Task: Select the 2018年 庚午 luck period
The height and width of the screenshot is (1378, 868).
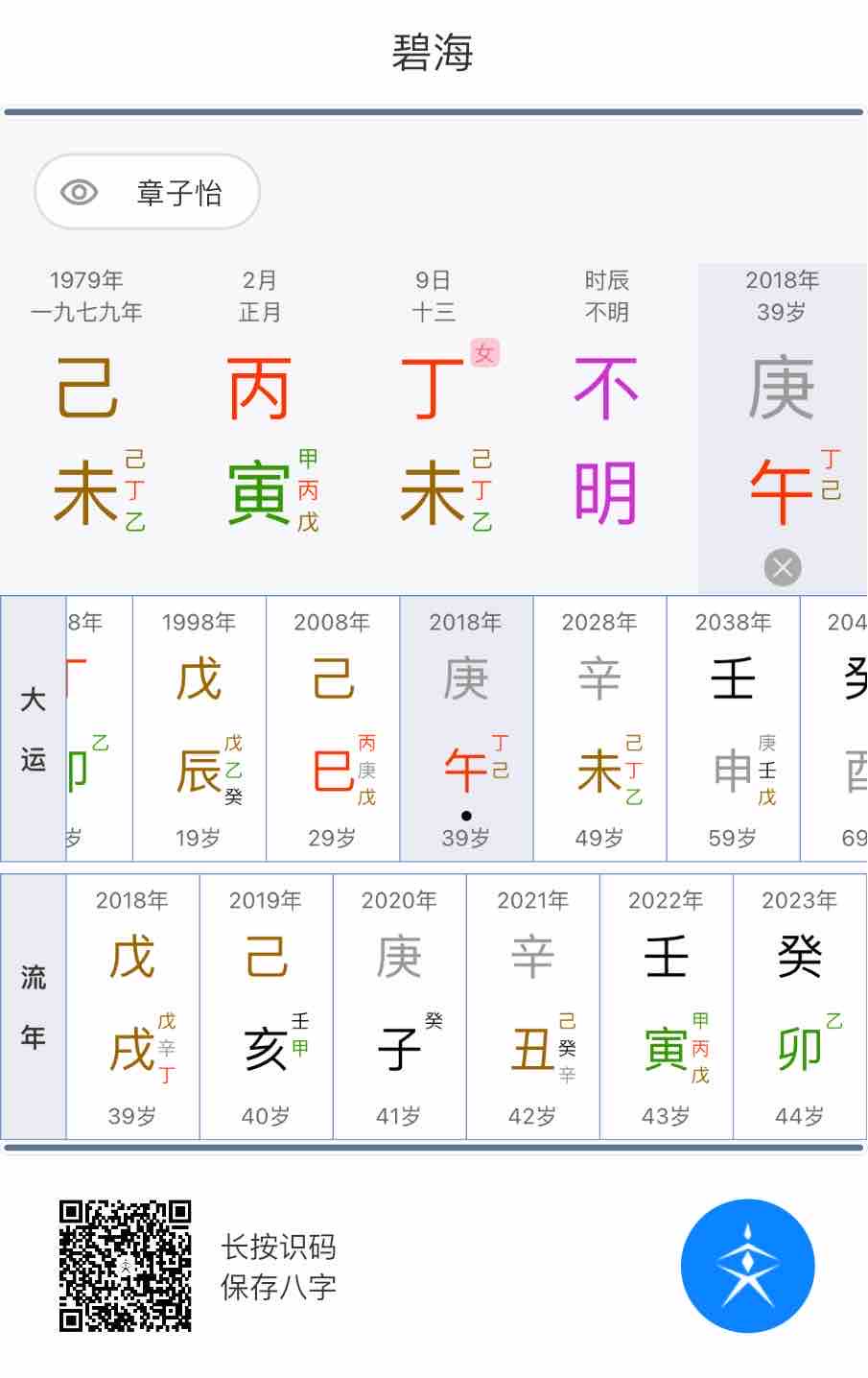Action: point(466,728)
